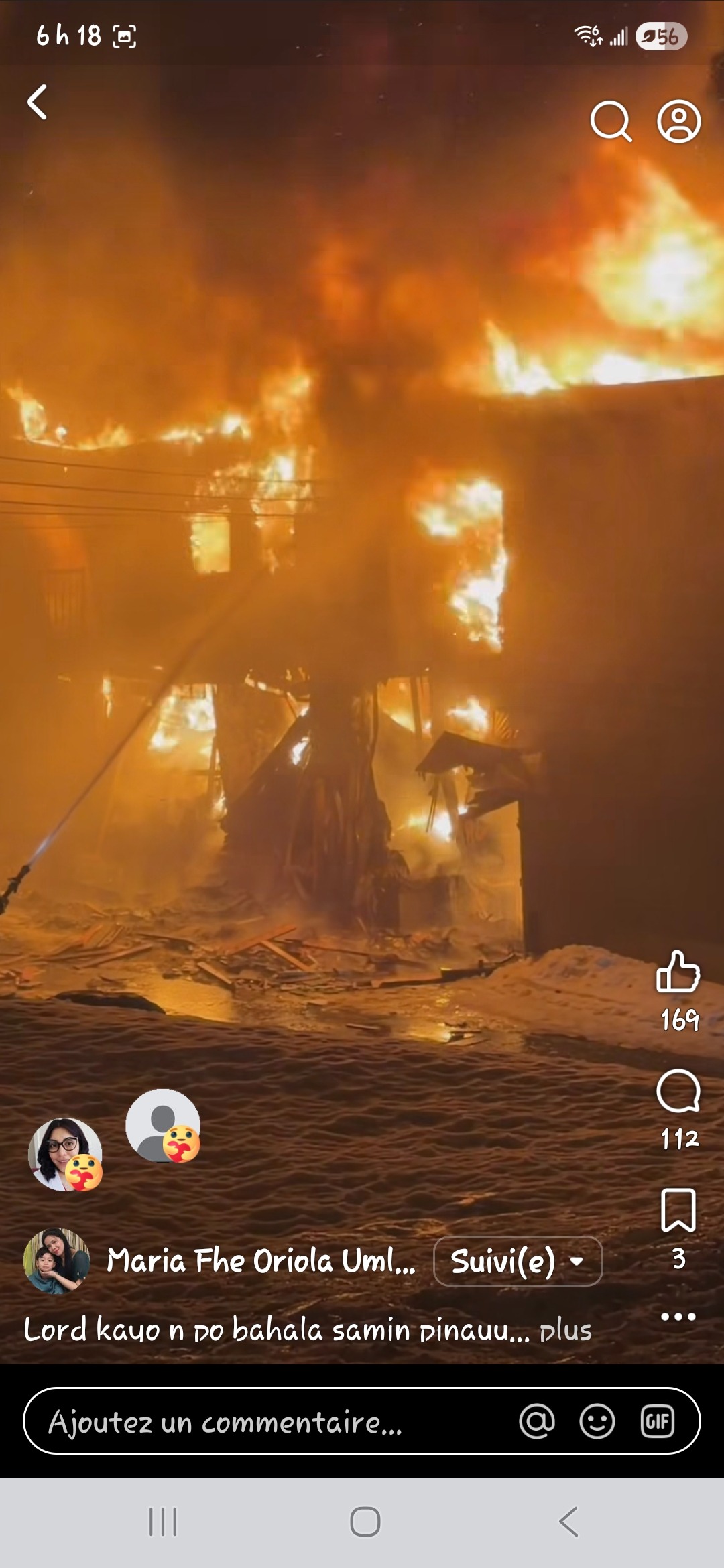The height and width of the screenshot is (1568, 724).
Task: Like this video with thumbs-up
Action: [678, 972]
